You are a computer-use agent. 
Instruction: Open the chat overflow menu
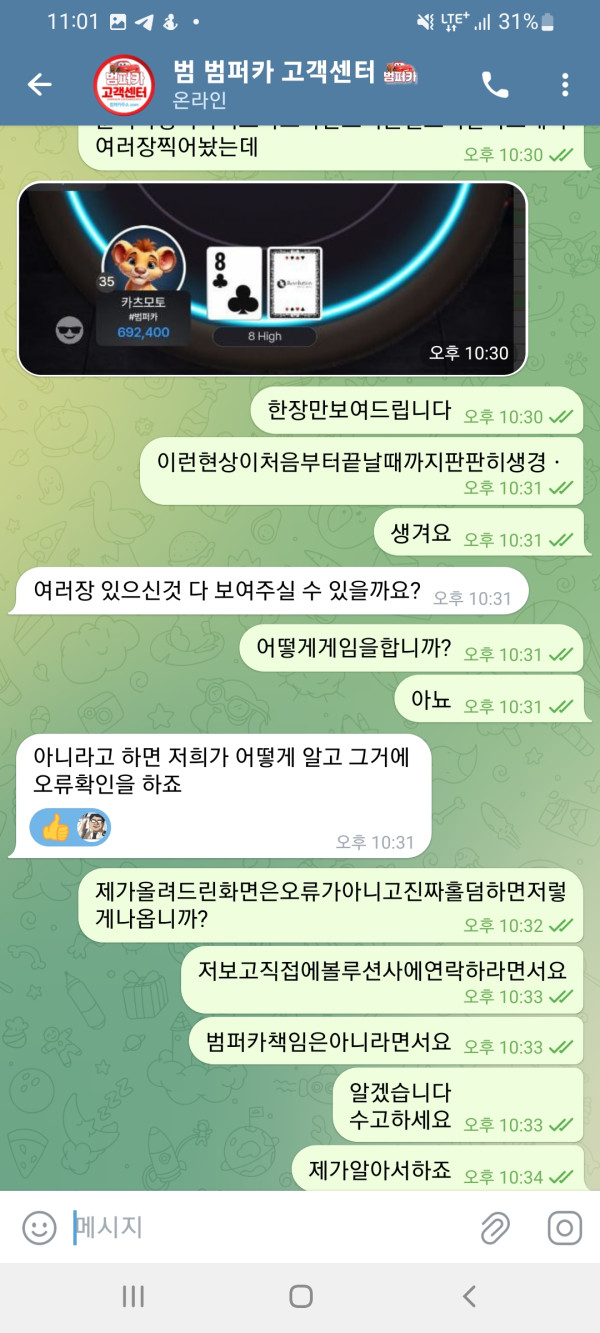coord(565,85)
